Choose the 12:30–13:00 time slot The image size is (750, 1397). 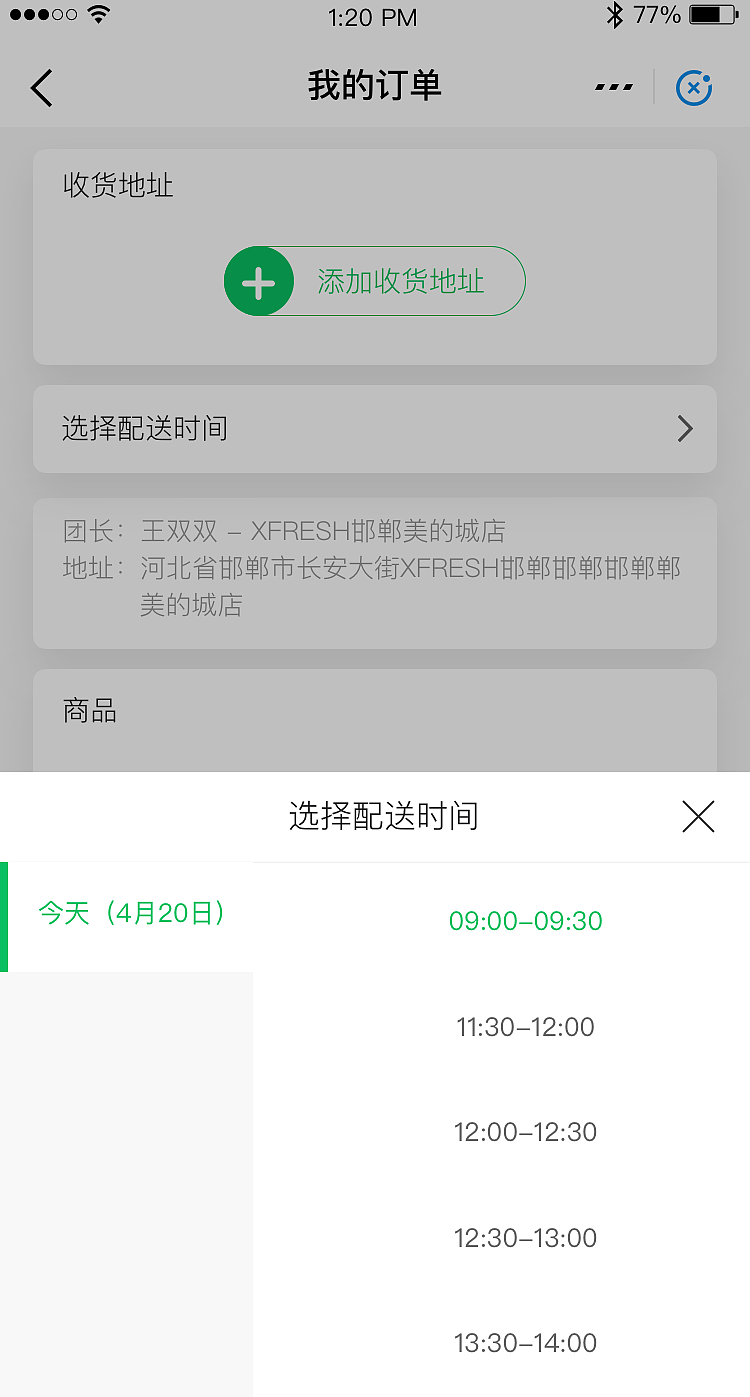pos(526,1238)
